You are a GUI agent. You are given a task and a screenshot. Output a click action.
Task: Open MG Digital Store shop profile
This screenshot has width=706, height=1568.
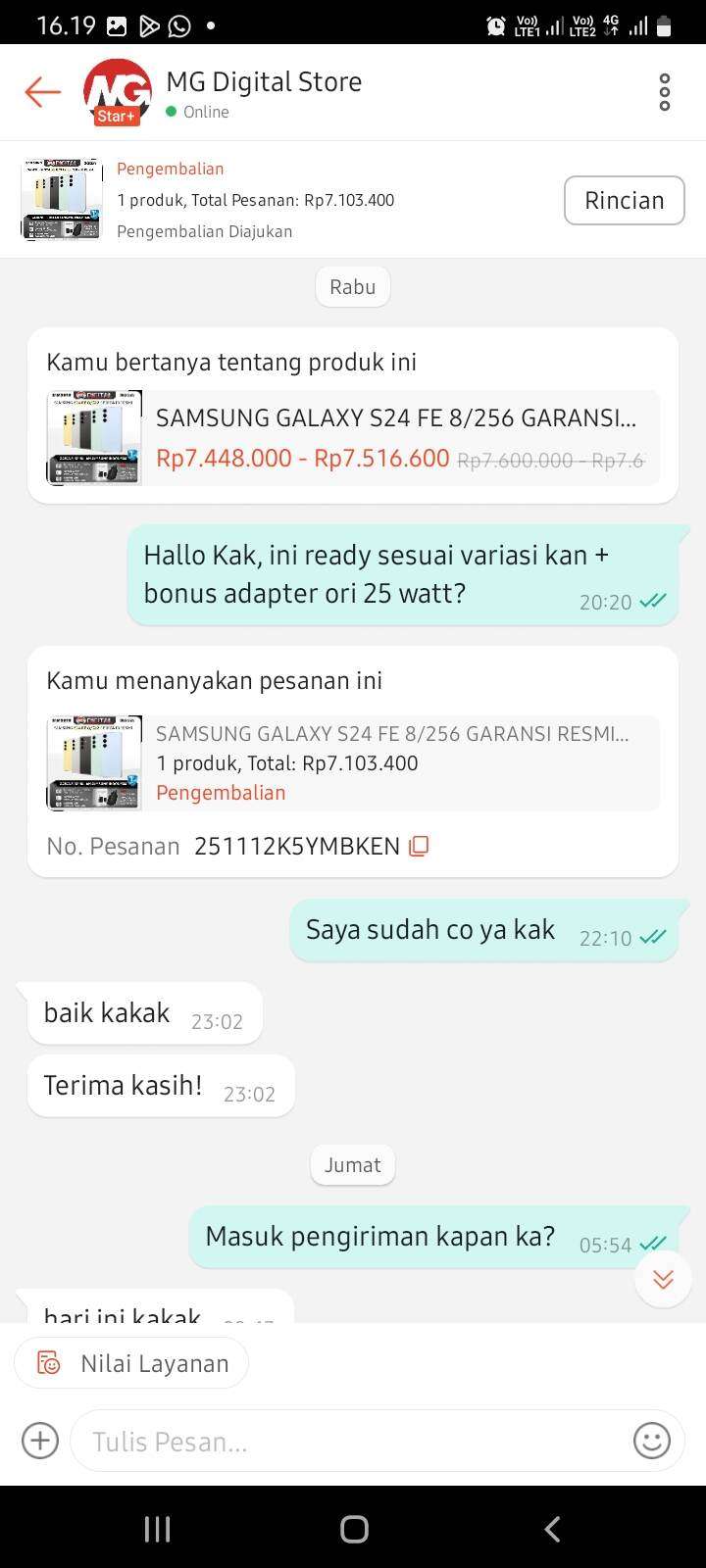tap(263, 82)
